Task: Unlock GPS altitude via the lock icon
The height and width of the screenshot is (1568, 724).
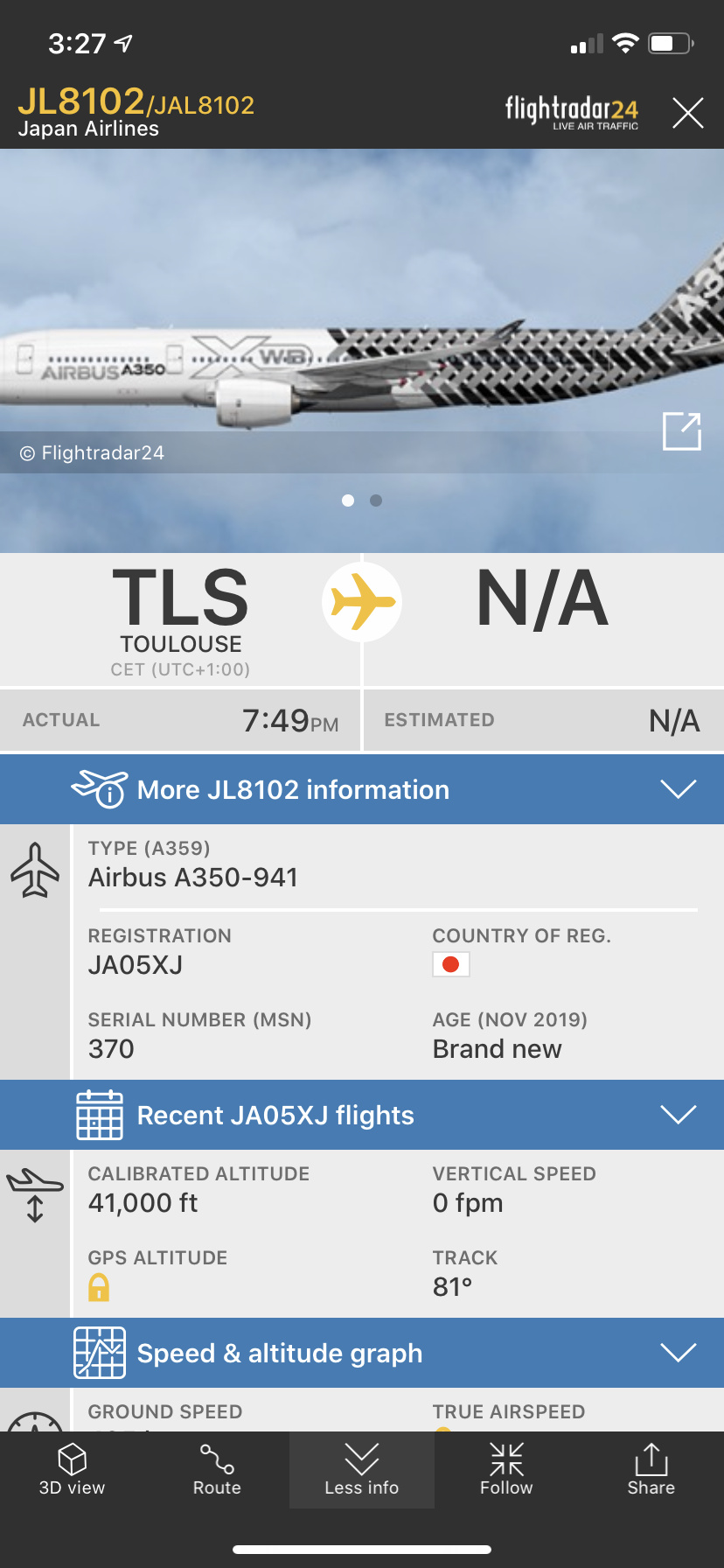Action: (99, 1287)
